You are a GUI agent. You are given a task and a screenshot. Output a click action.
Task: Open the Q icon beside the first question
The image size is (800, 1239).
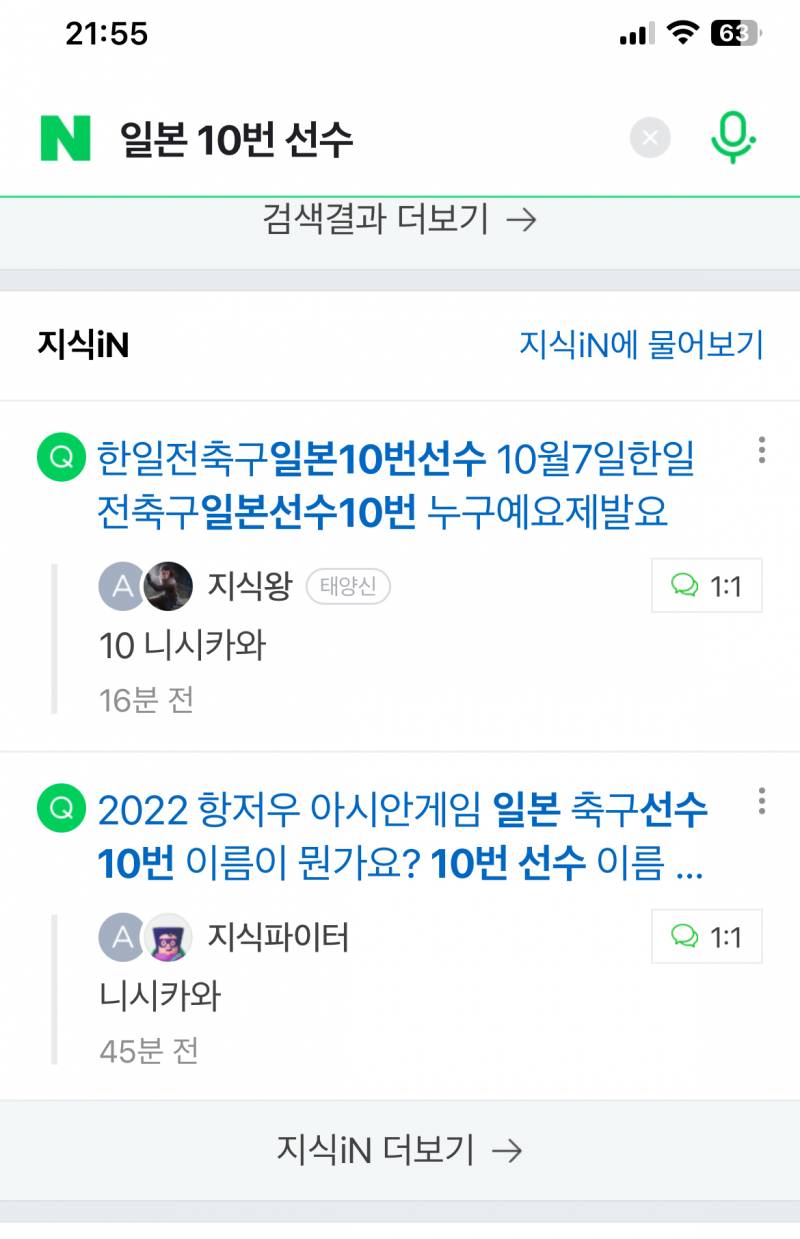[x=63, y=458]
